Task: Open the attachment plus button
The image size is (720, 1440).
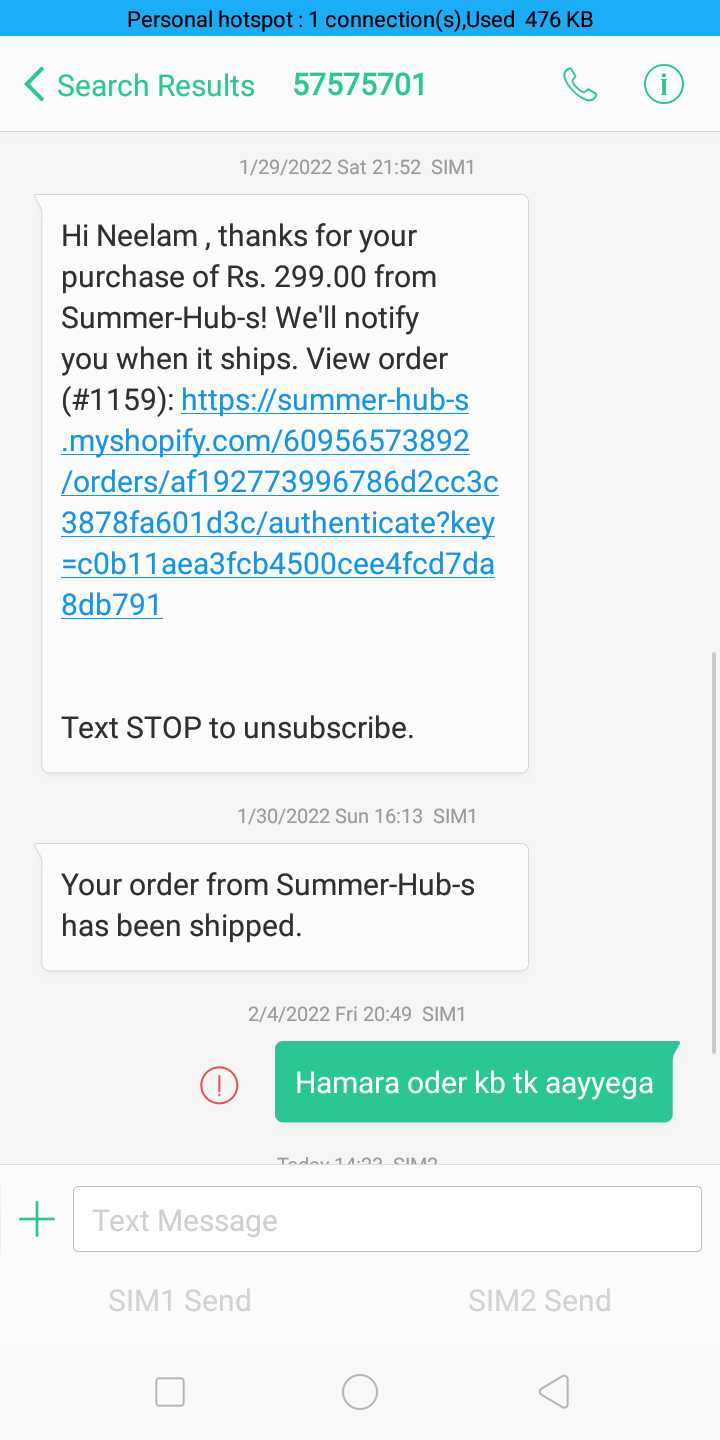Action: click(x=37, y=1219)
